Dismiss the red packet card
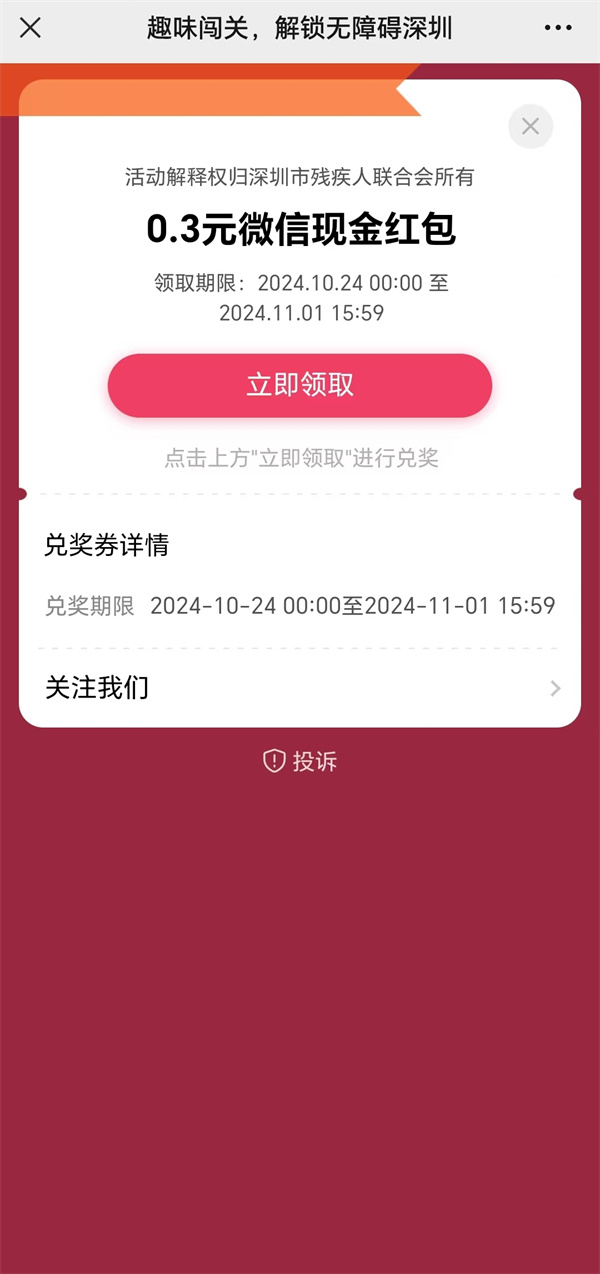Screen dimensions: 600x1274 (x=530, y=126)
